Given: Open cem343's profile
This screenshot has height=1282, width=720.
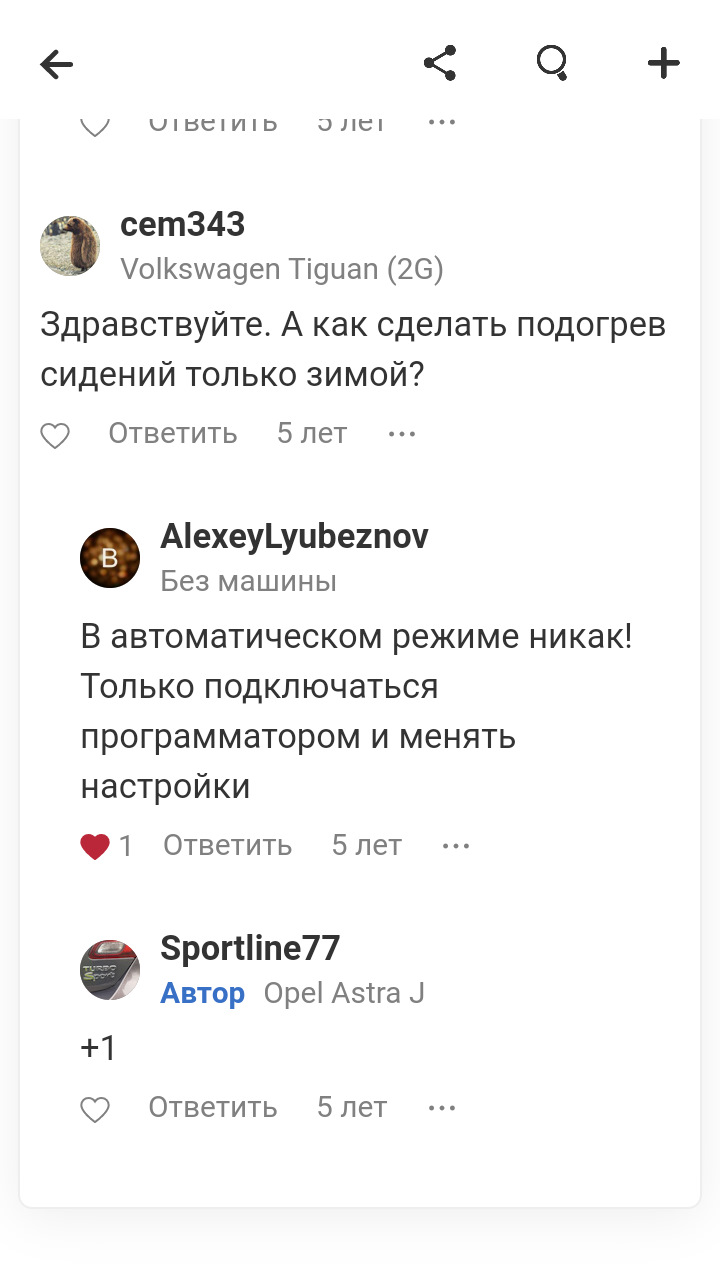Looking at the screenshot, I should (x=182, y=225).
